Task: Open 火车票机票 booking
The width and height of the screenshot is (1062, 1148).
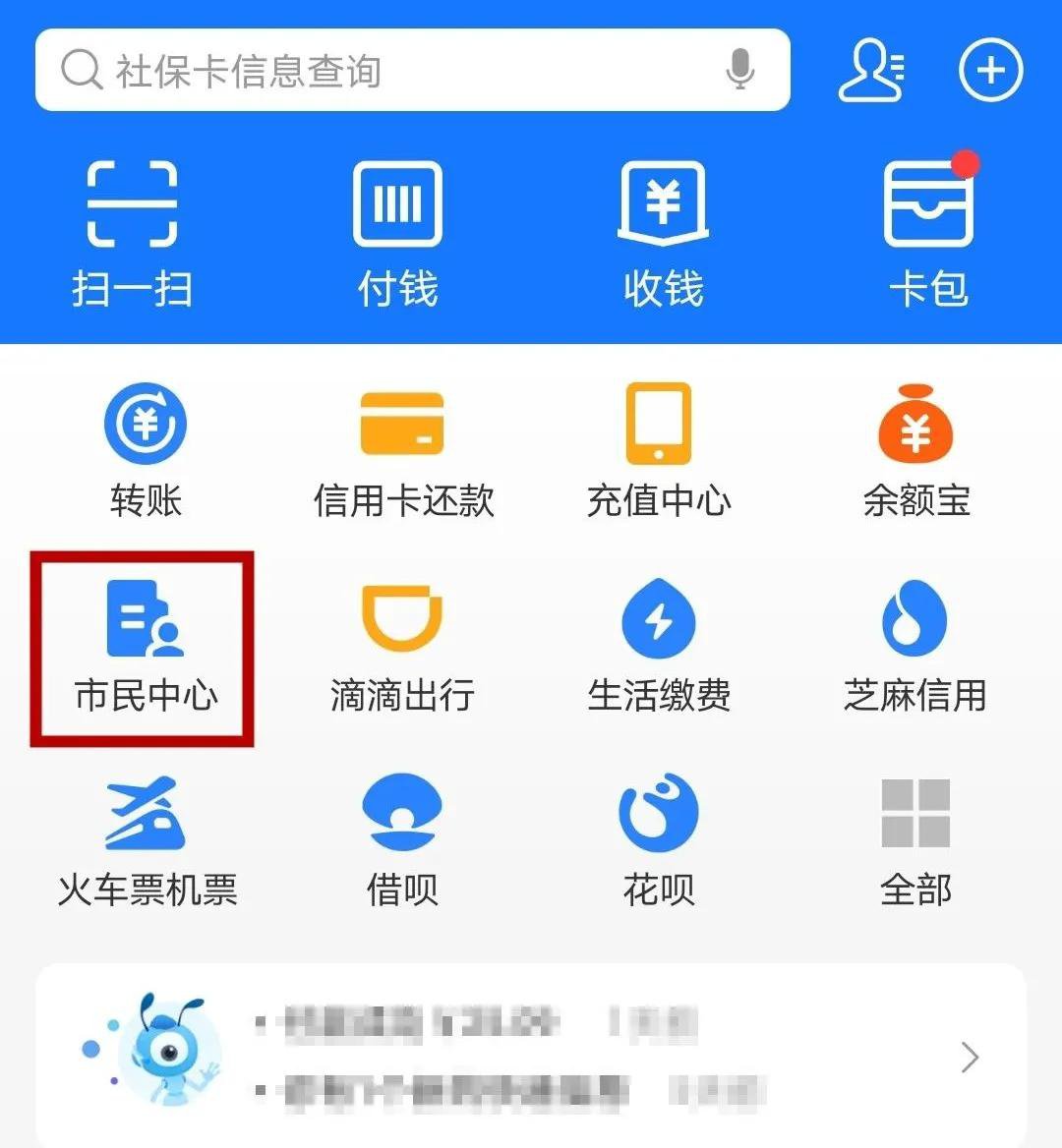Action: [x=147, y=841]
